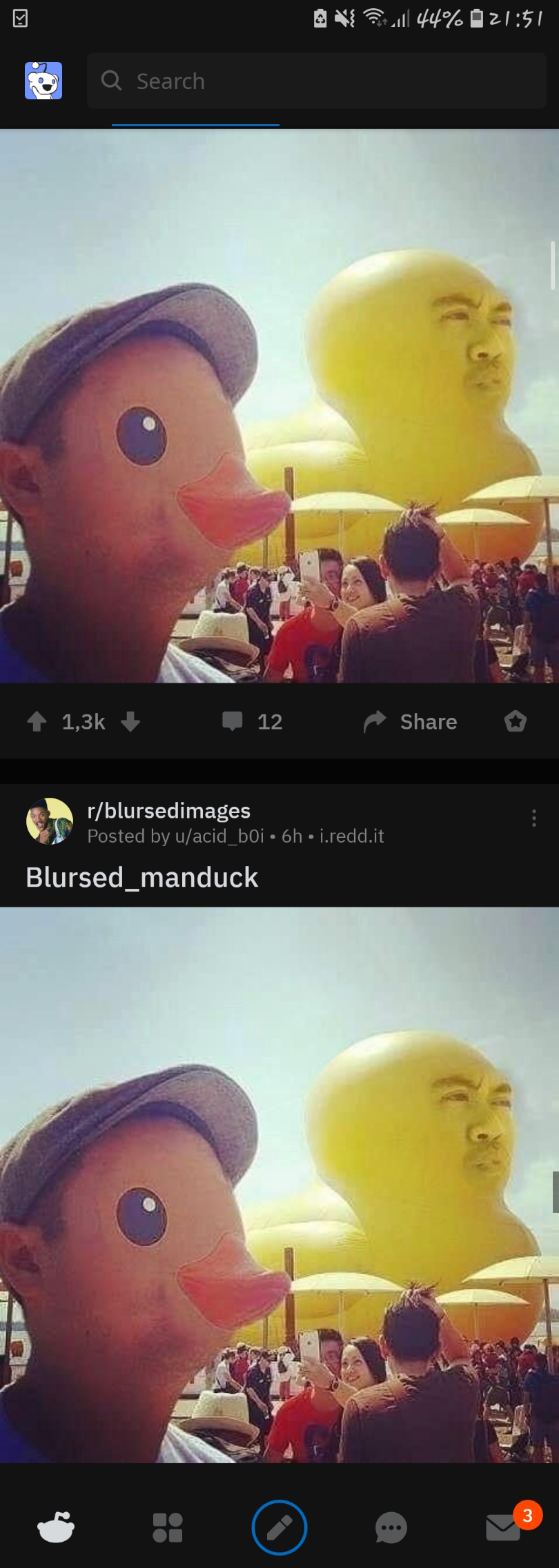
Task: Tap the Search field
Action: [x=316, y=81]
